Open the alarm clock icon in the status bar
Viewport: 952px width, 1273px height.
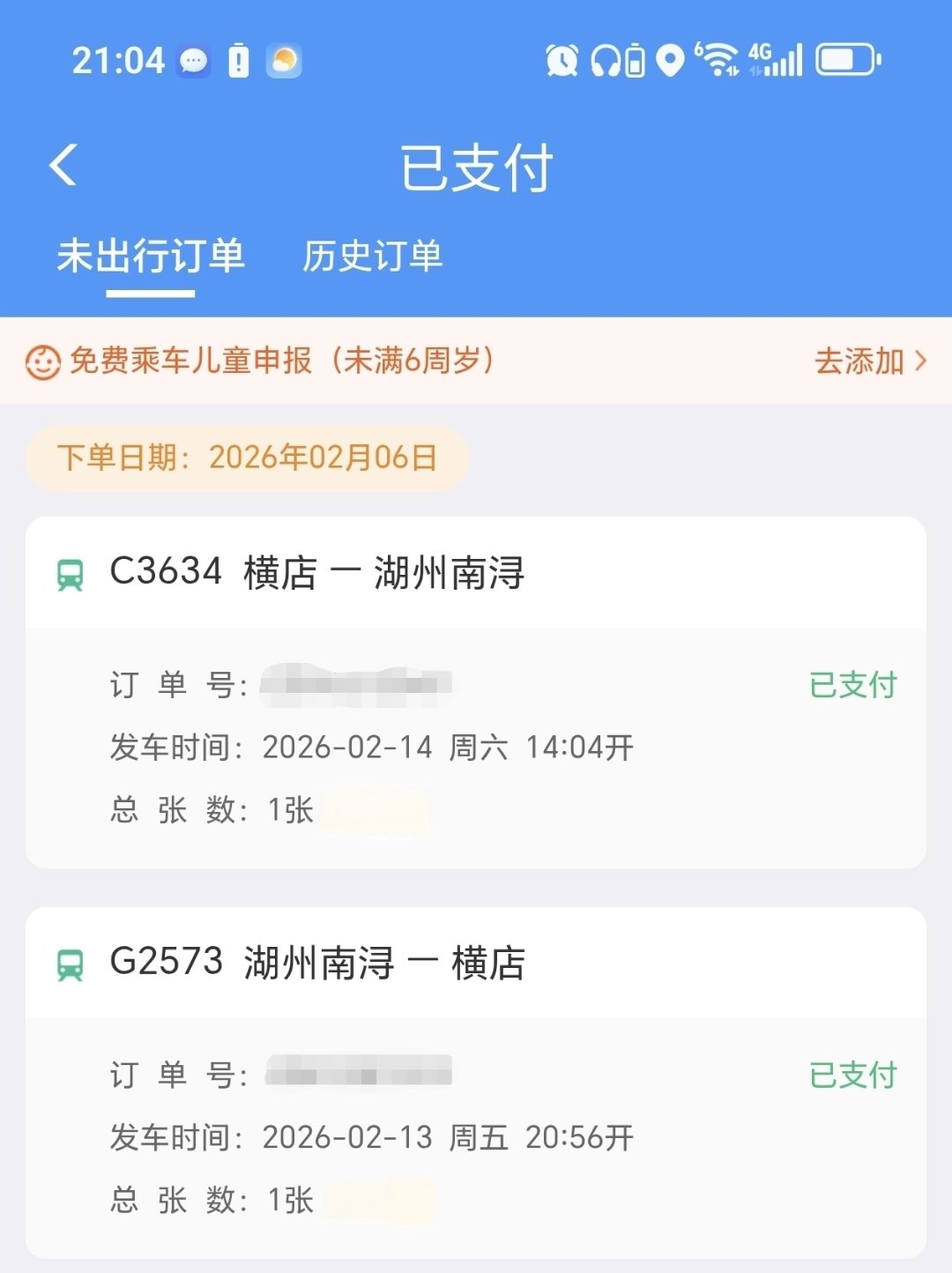click(562, 60)
